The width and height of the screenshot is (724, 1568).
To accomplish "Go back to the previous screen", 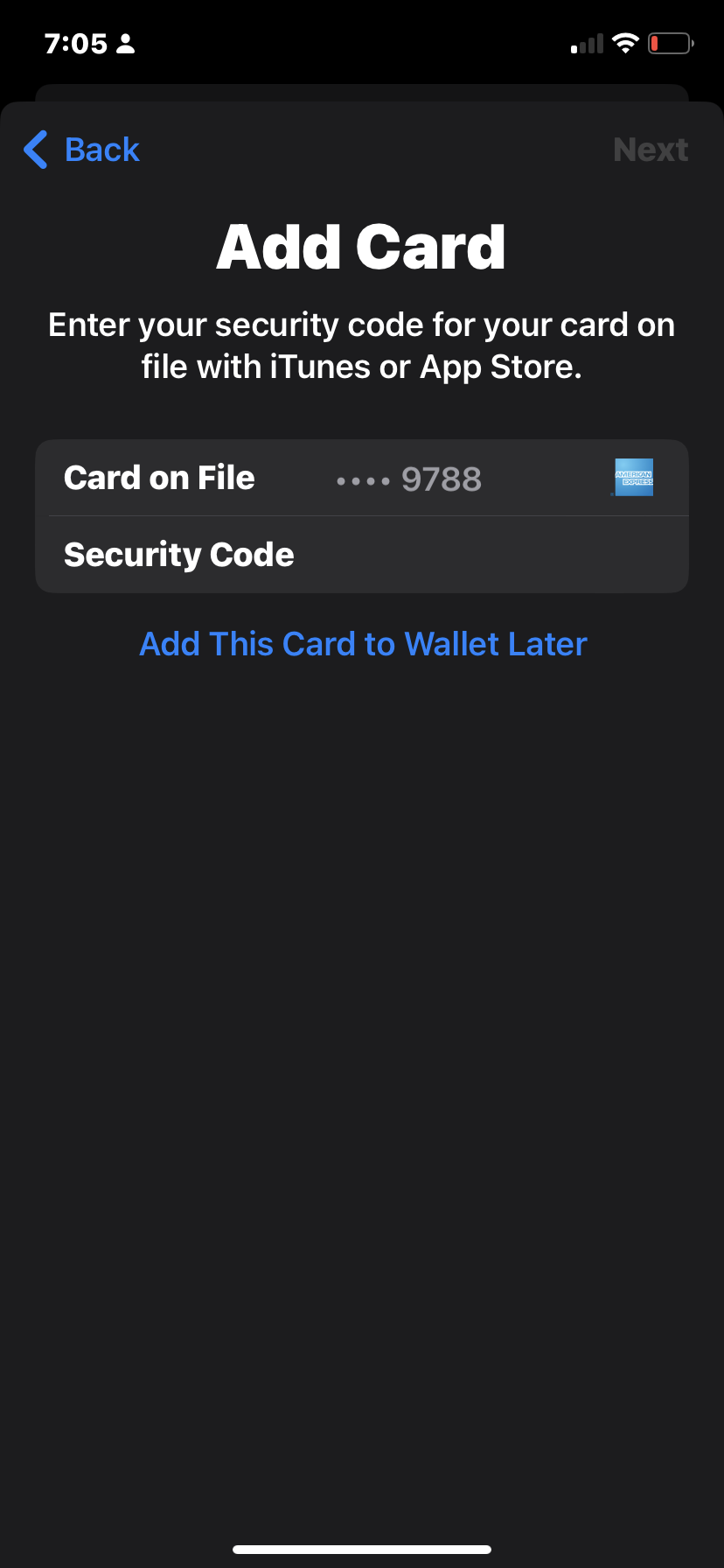I will 81,150.
